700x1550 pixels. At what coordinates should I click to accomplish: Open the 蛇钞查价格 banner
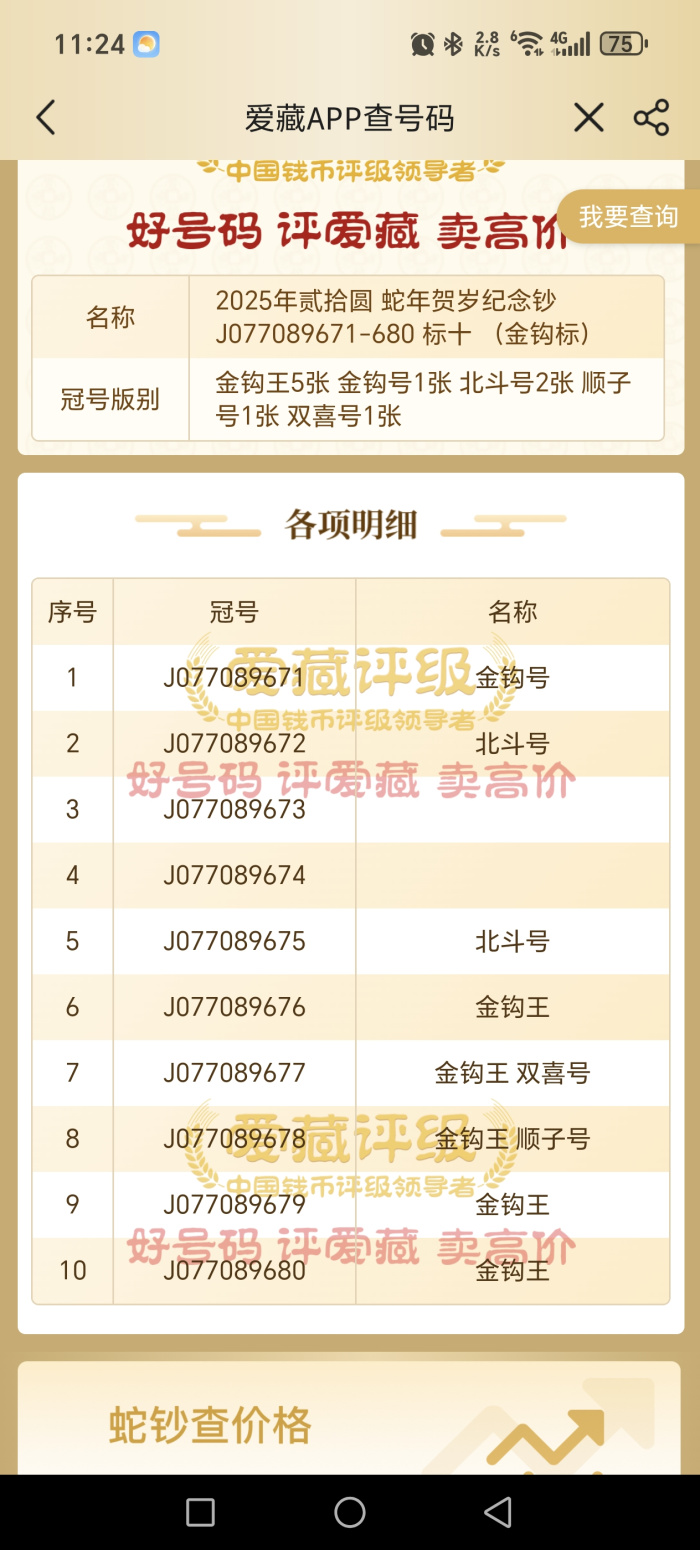point(349,1418)
